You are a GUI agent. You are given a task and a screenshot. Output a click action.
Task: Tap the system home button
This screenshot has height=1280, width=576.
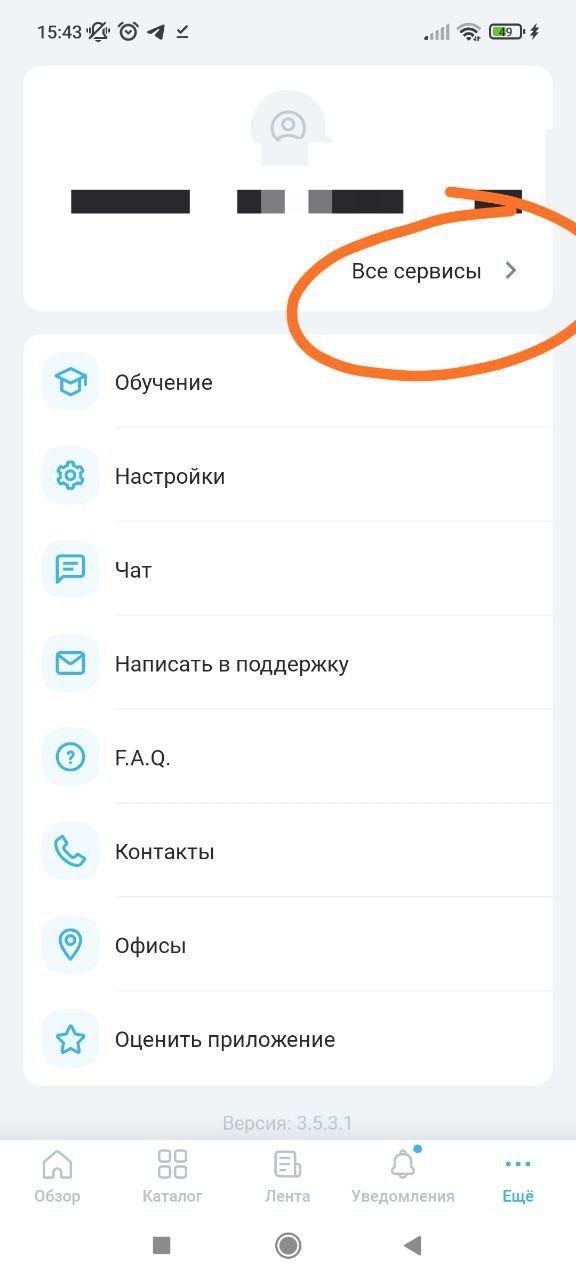point(288,1245)
